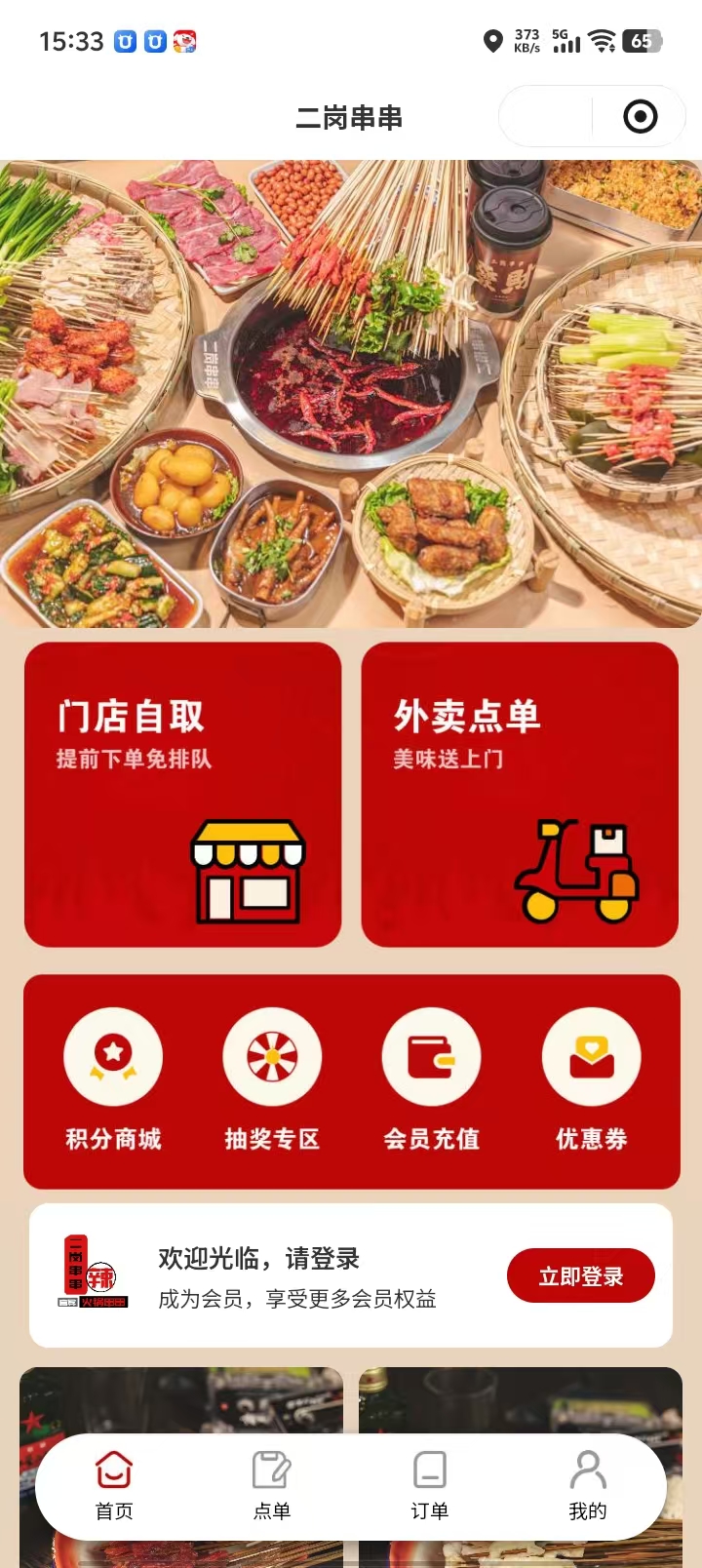Switch to the 点单 tab
The image size is (702, 1568).
(272, 1485)
